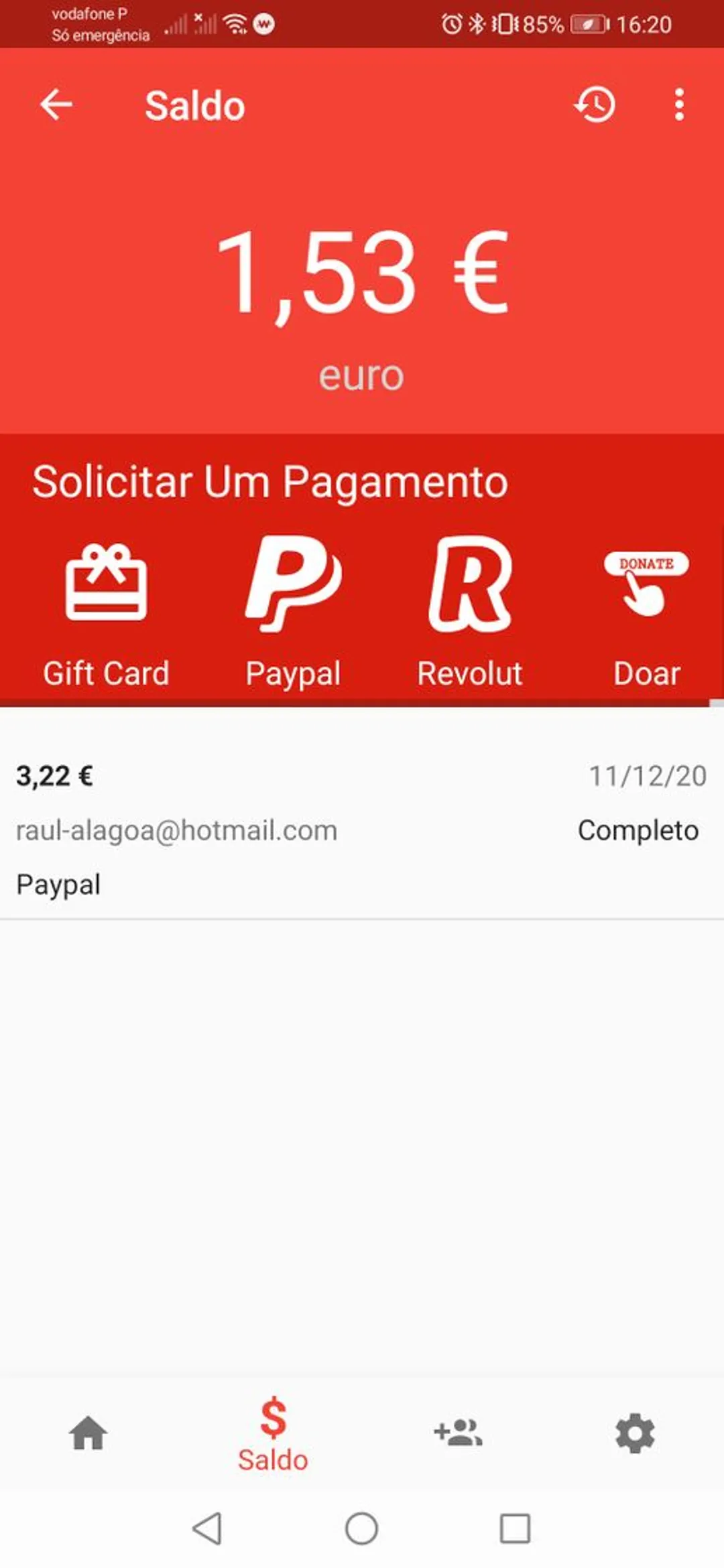Tap the system home button
The width and height of the screenshot is (724, 1568).
(x=361, y=1529)
